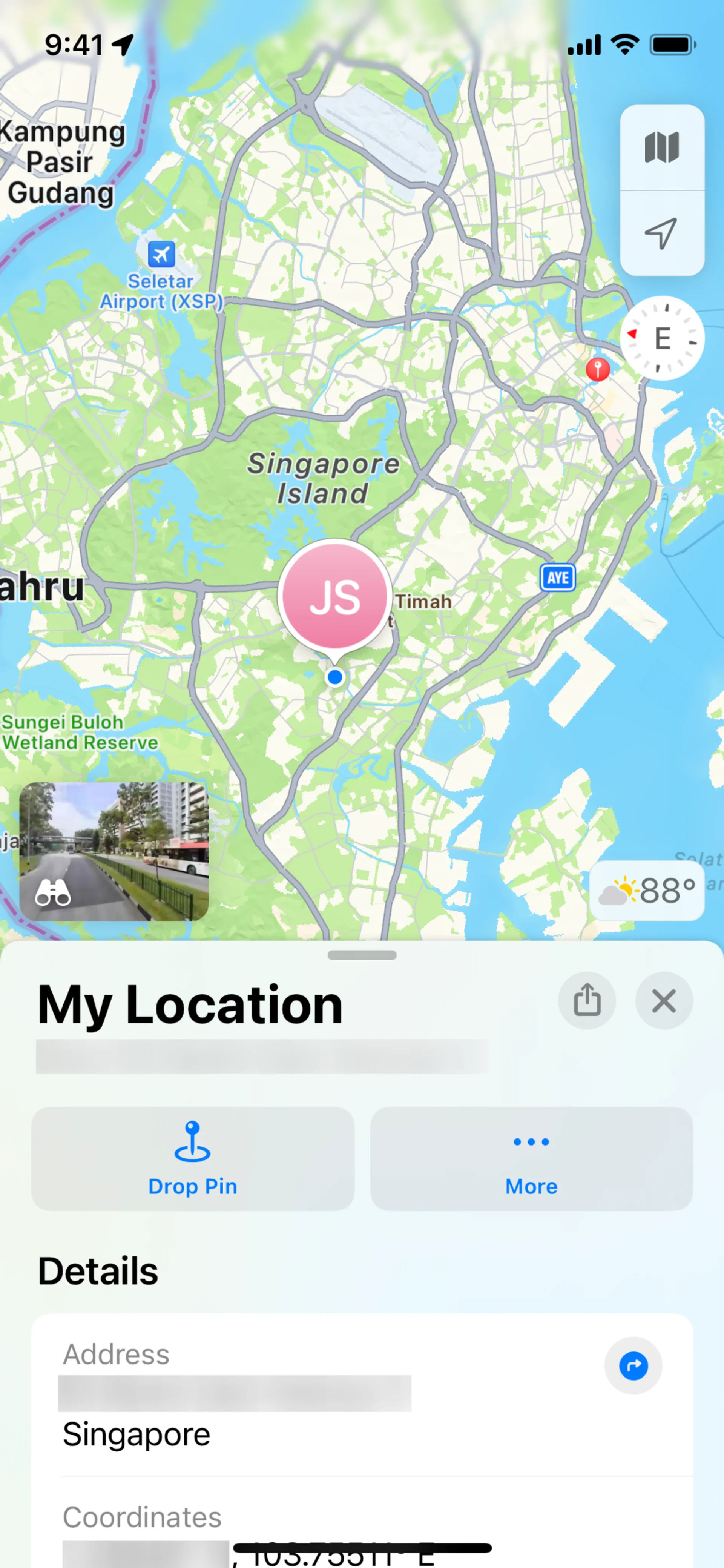Open the map mode selector
Image resolution: width=724 pixels, height=1568 pixels.
[x=661, y=147]
